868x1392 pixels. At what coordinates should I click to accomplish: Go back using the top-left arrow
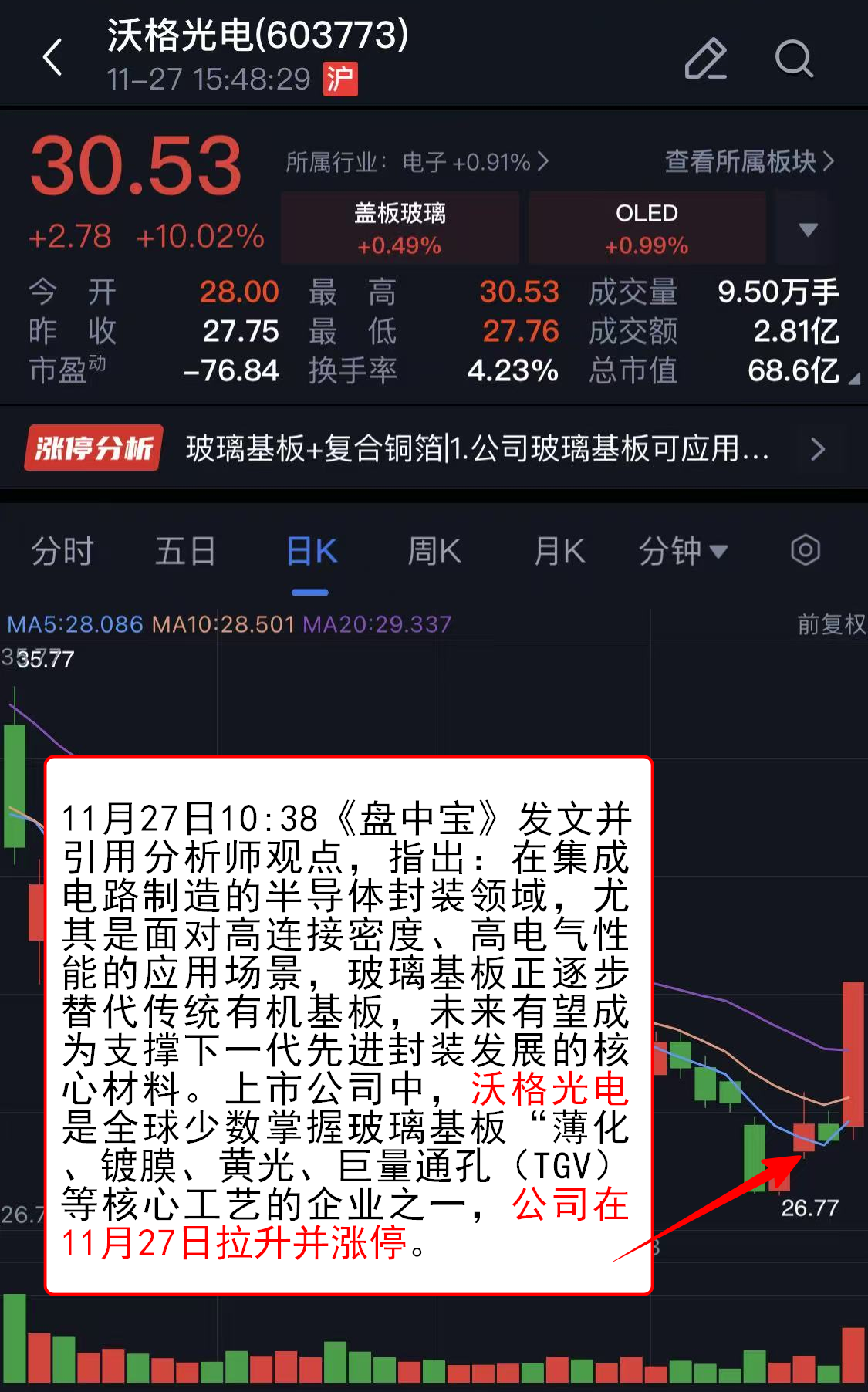[x=52, y=58]
